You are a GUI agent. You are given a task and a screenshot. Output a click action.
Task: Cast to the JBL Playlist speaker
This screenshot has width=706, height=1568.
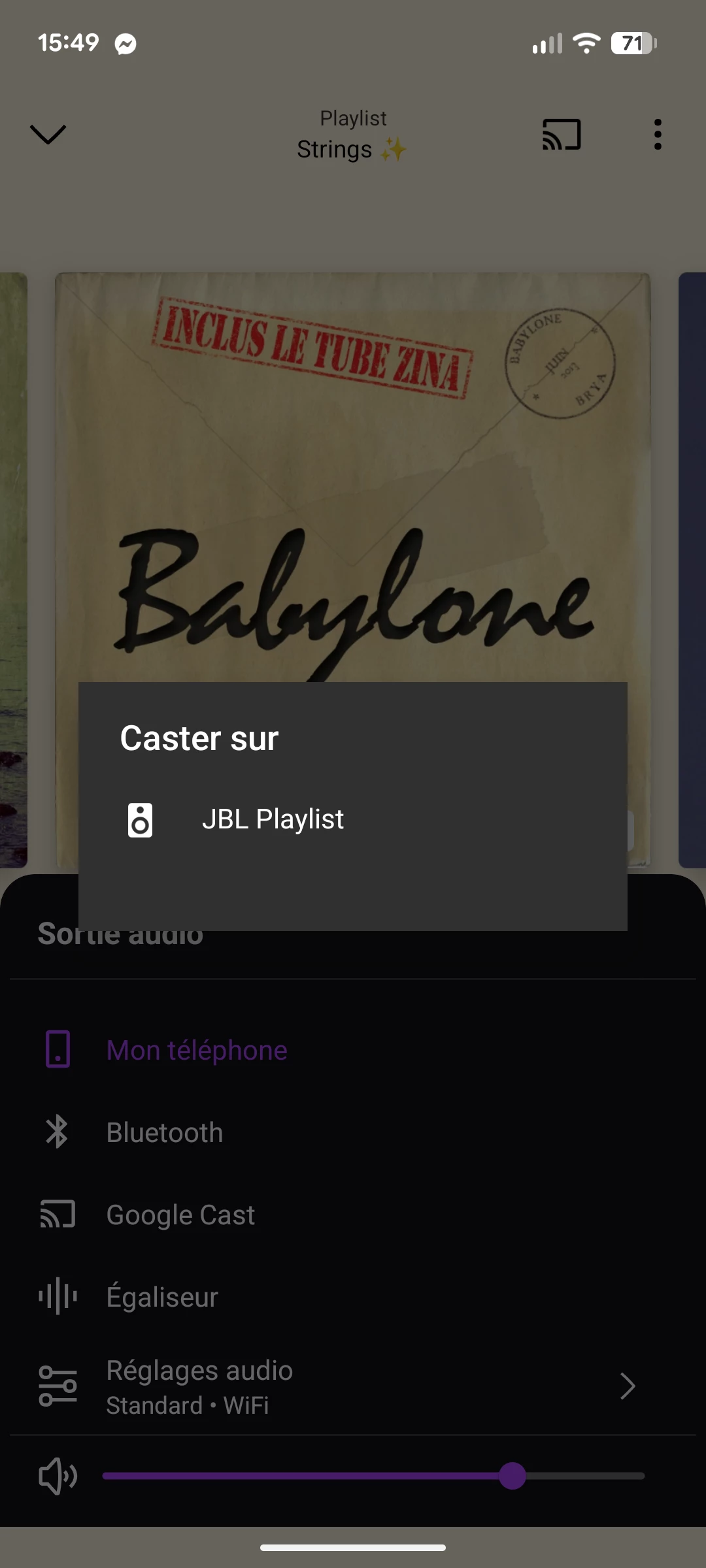(x=273, y=819)
